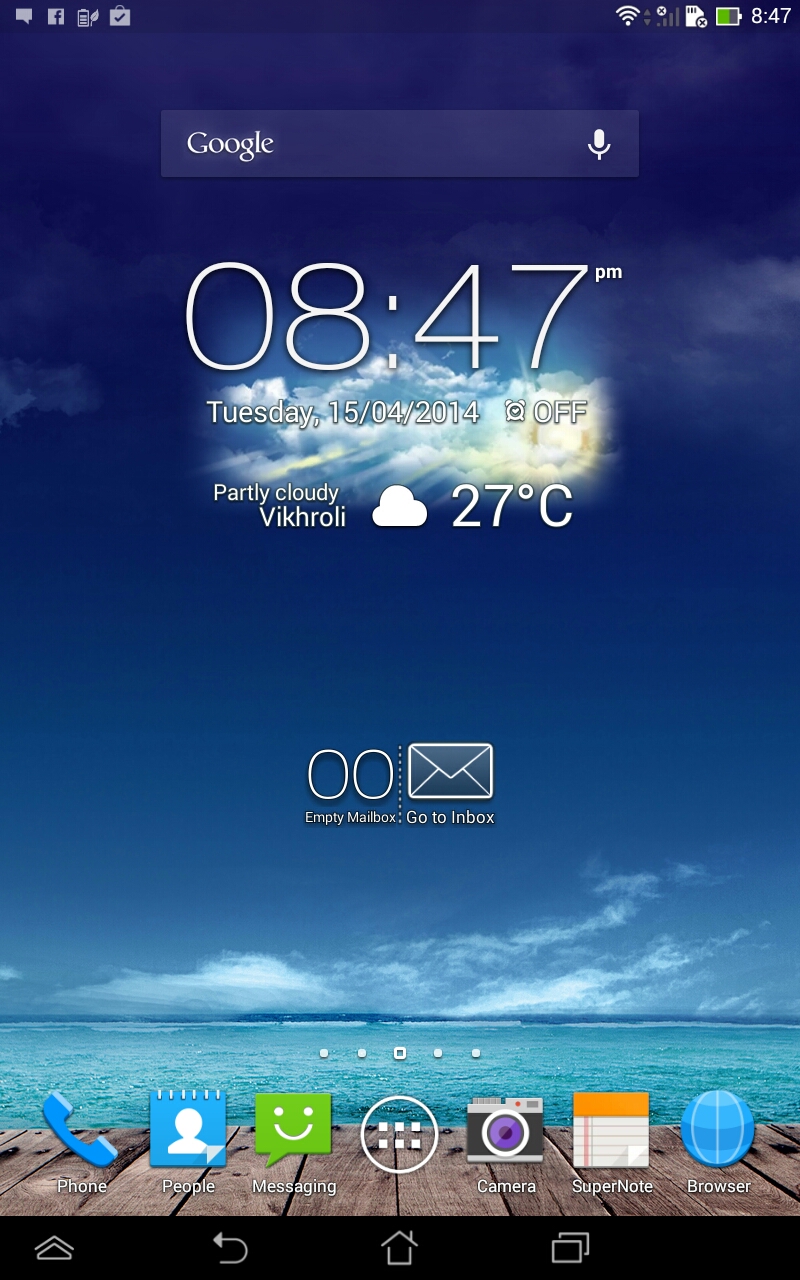Show recent apps
The height and width of the screenshot is (1280, 800).
pos(570,1247)
